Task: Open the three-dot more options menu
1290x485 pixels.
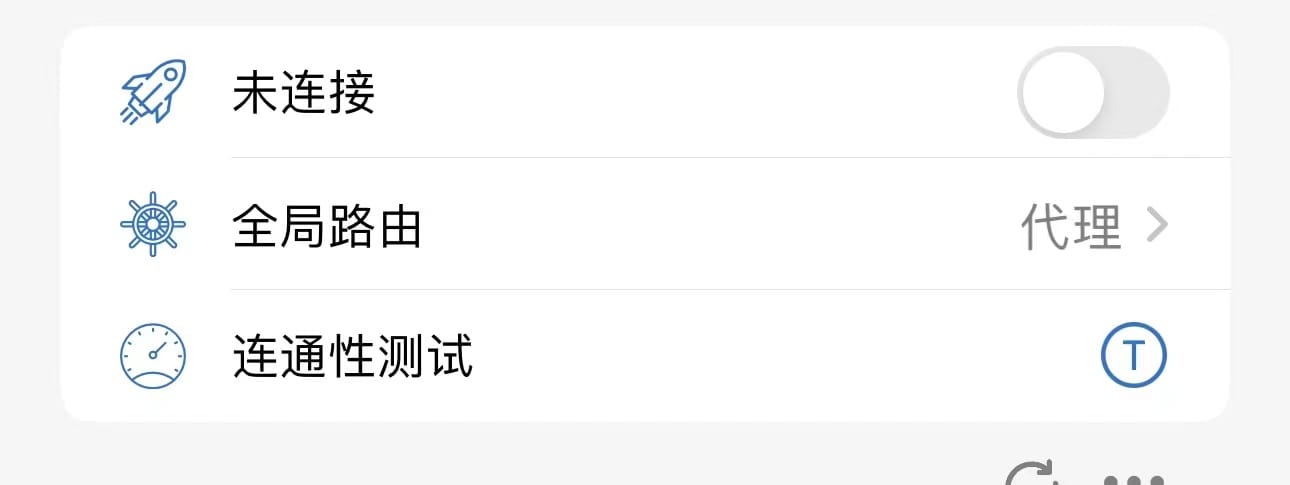Action: click(1133, 479)
